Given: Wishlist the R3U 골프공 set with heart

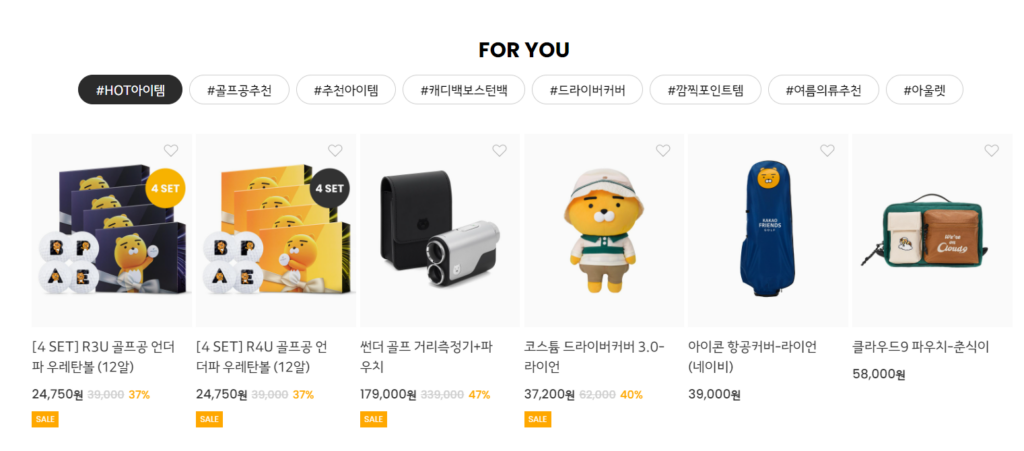Looking at the screenshot, I should click(x=171, y=151).
